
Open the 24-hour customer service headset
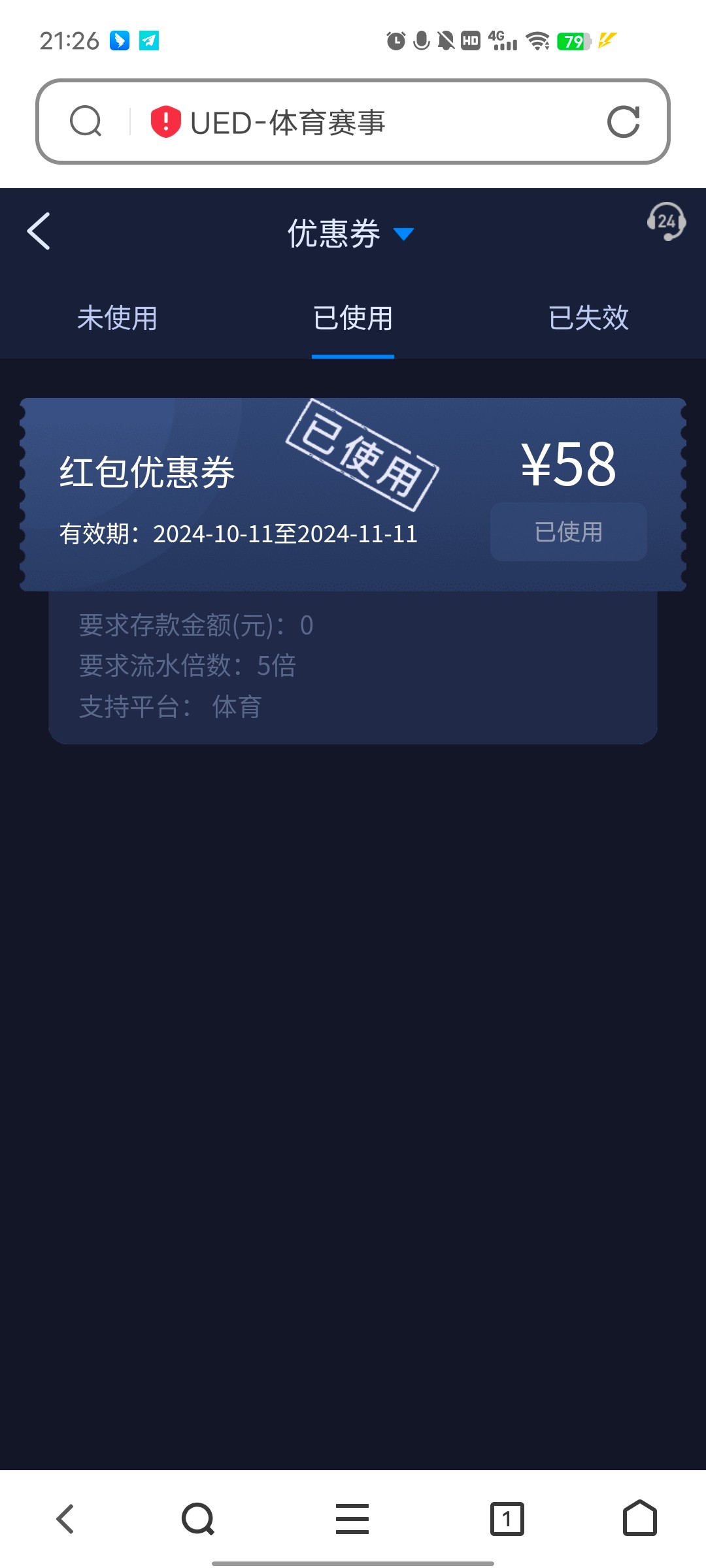665,222
